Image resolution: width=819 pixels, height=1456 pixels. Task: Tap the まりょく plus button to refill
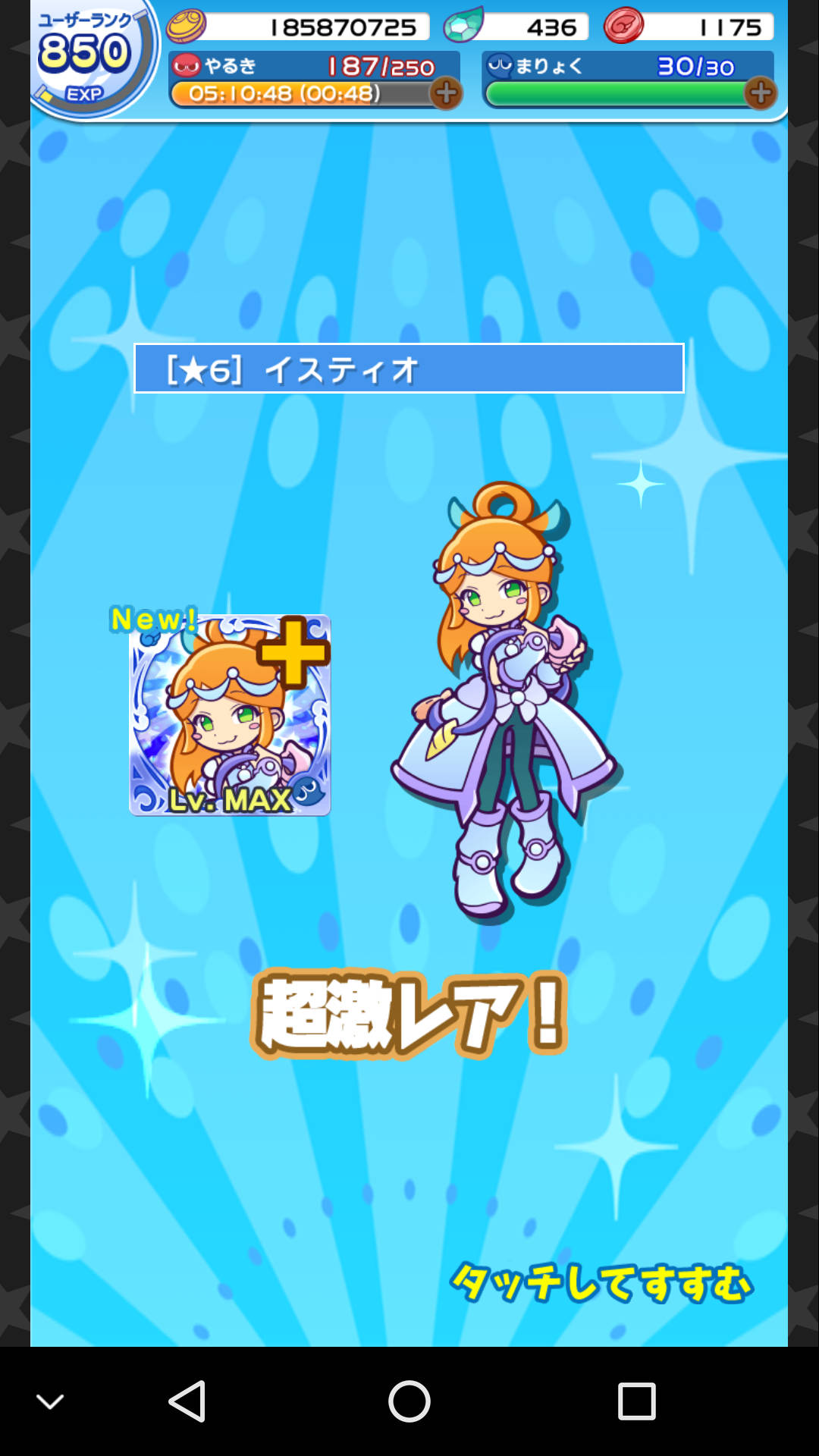(760, 93)
